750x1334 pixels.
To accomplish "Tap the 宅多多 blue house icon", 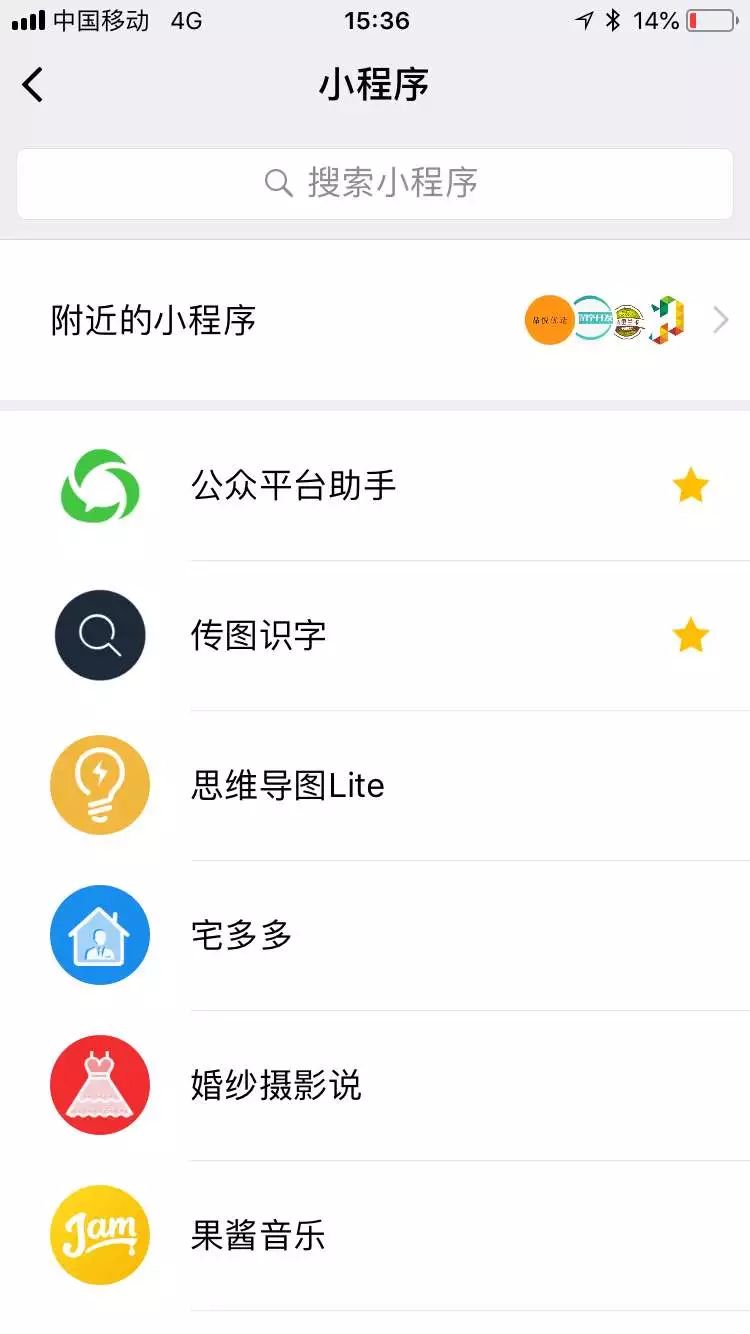I will [100, 935].
